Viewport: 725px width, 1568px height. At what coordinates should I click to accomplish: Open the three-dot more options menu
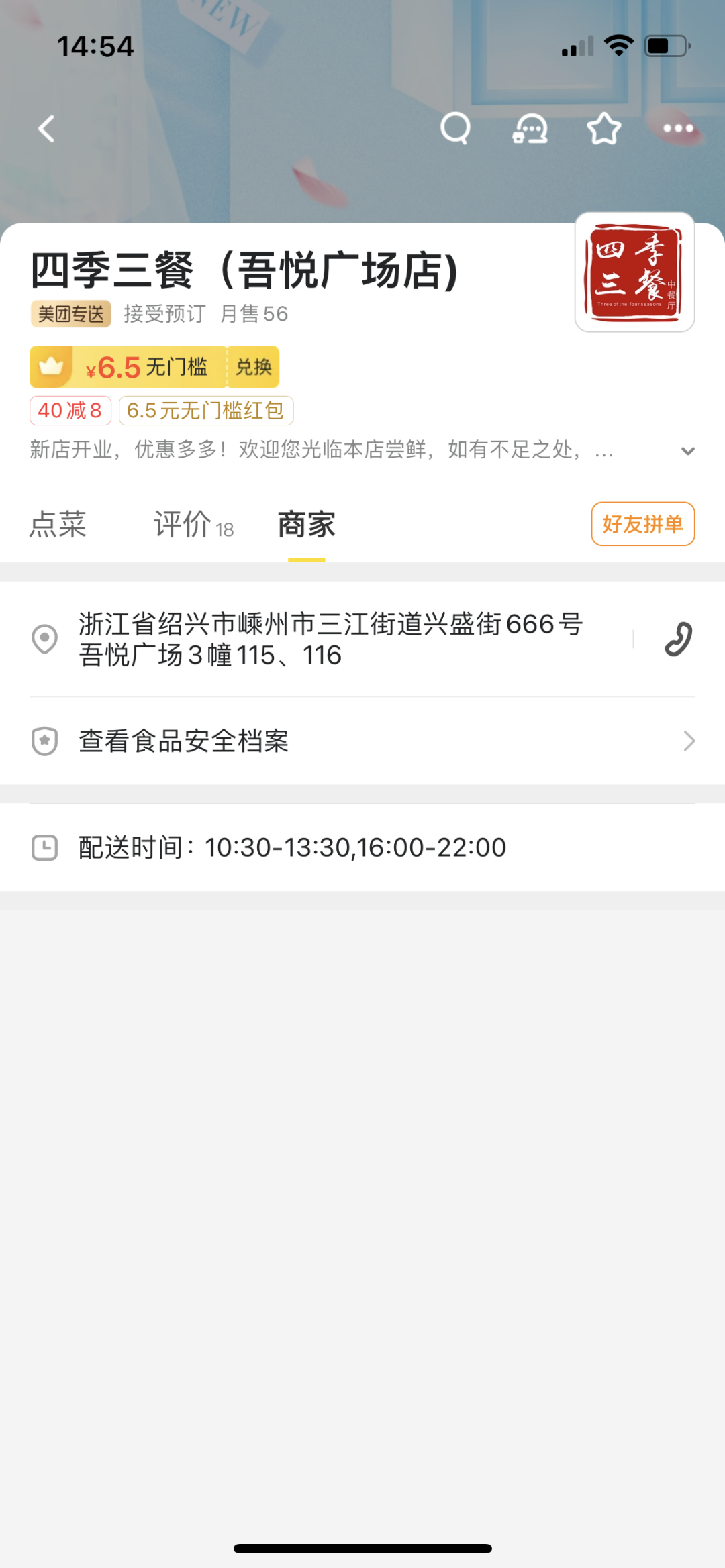[678, 128]
